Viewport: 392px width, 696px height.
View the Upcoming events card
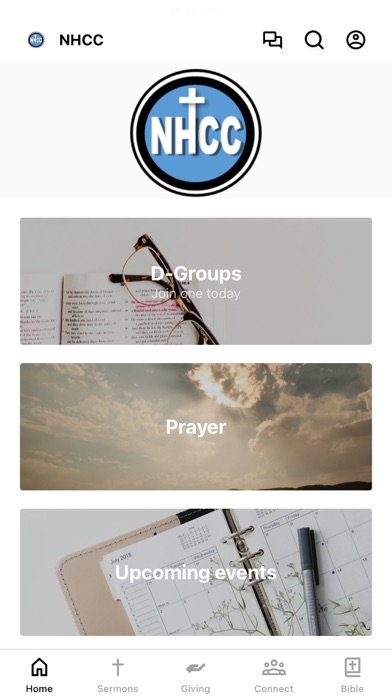pyautogui.click(x=196, y=572)
